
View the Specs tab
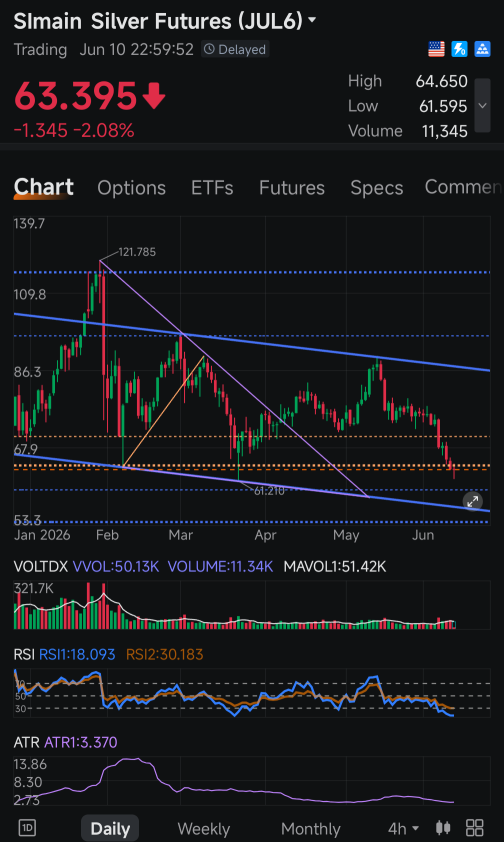(376, 188)
